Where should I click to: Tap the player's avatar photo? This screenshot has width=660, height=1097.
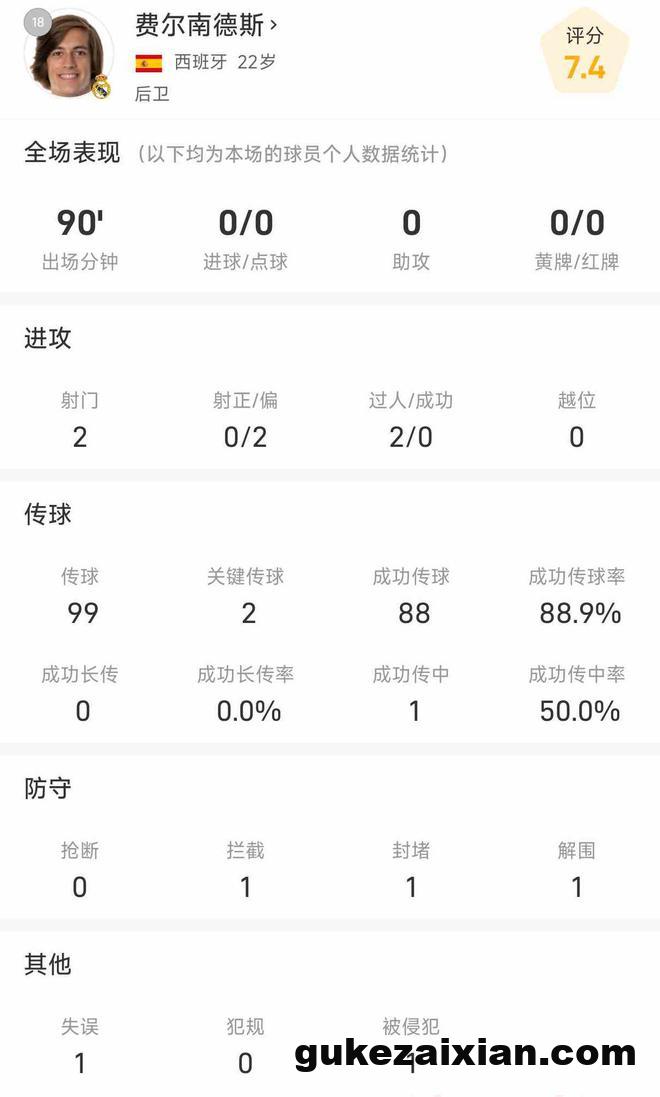(69, 53)
